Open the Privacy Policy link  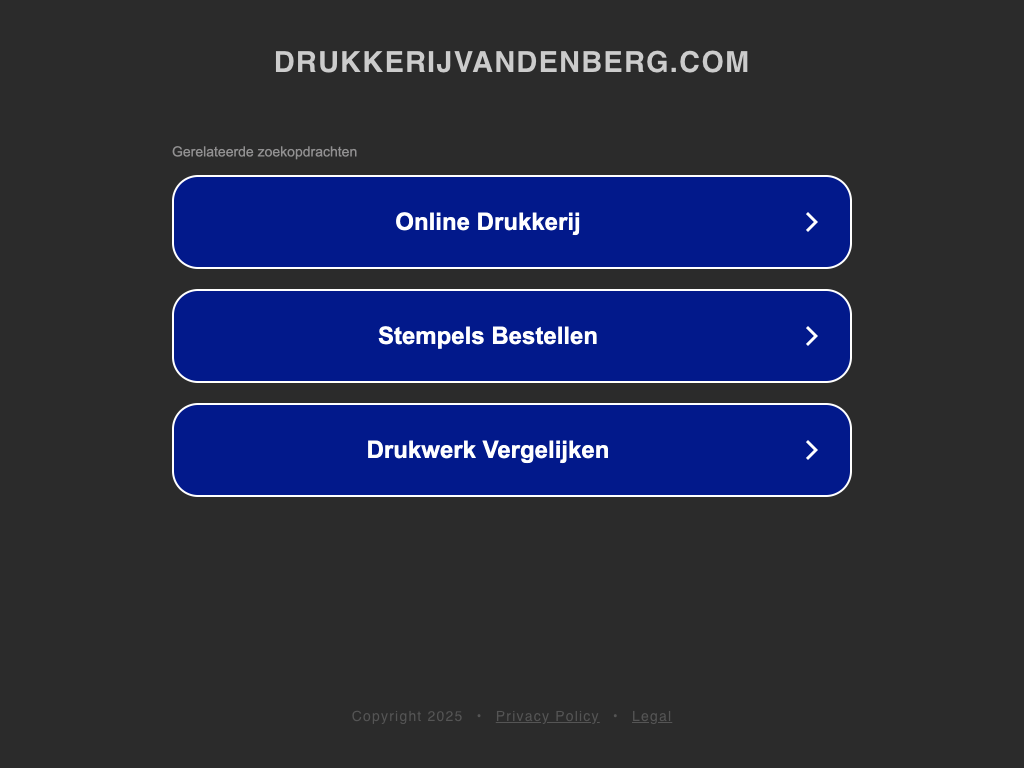tap(547, 716)
